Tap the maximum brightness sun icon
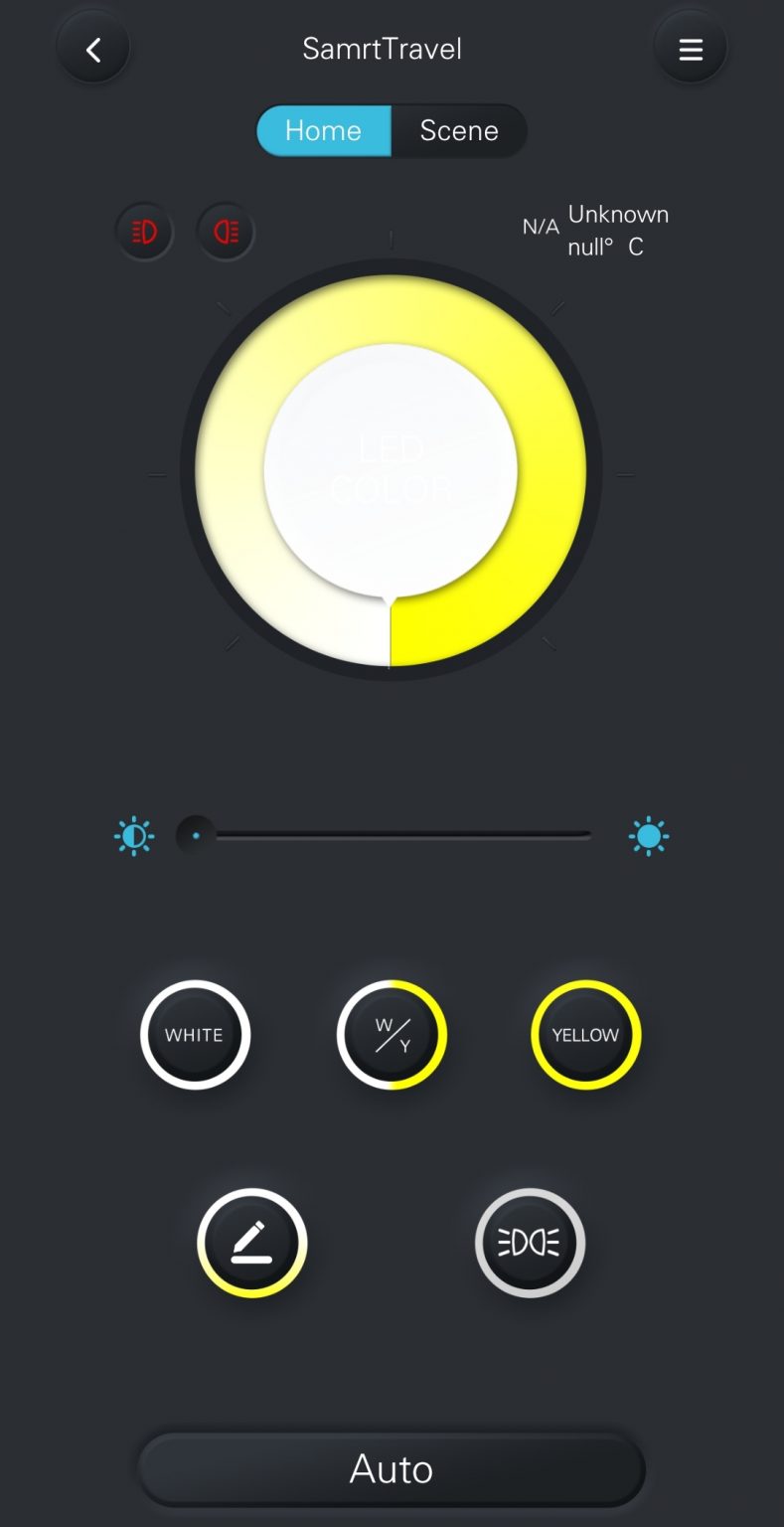 click(x=649, y=837)
